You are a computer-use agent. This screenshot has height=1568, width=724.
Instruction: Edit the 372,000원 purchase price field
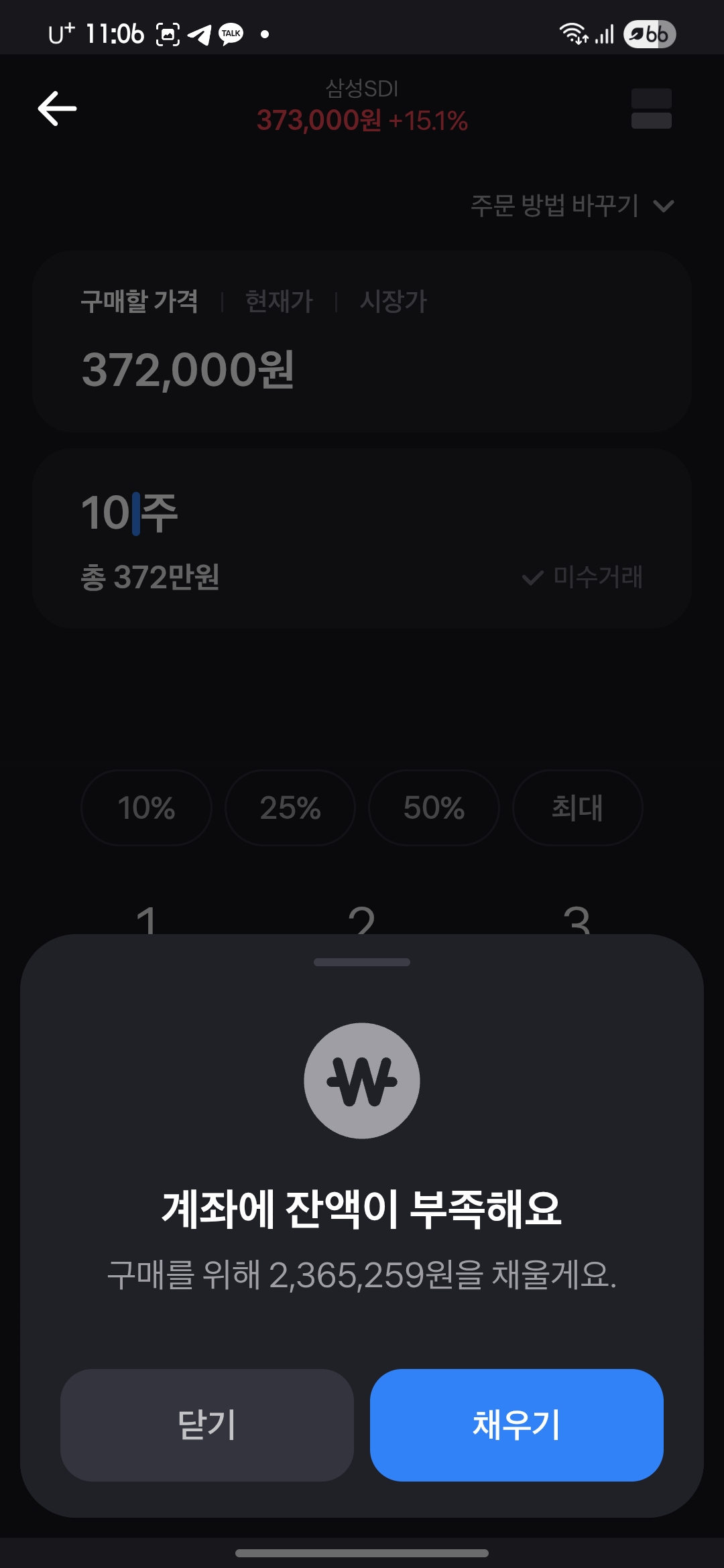pyautogui.click(x=188, y=370)
